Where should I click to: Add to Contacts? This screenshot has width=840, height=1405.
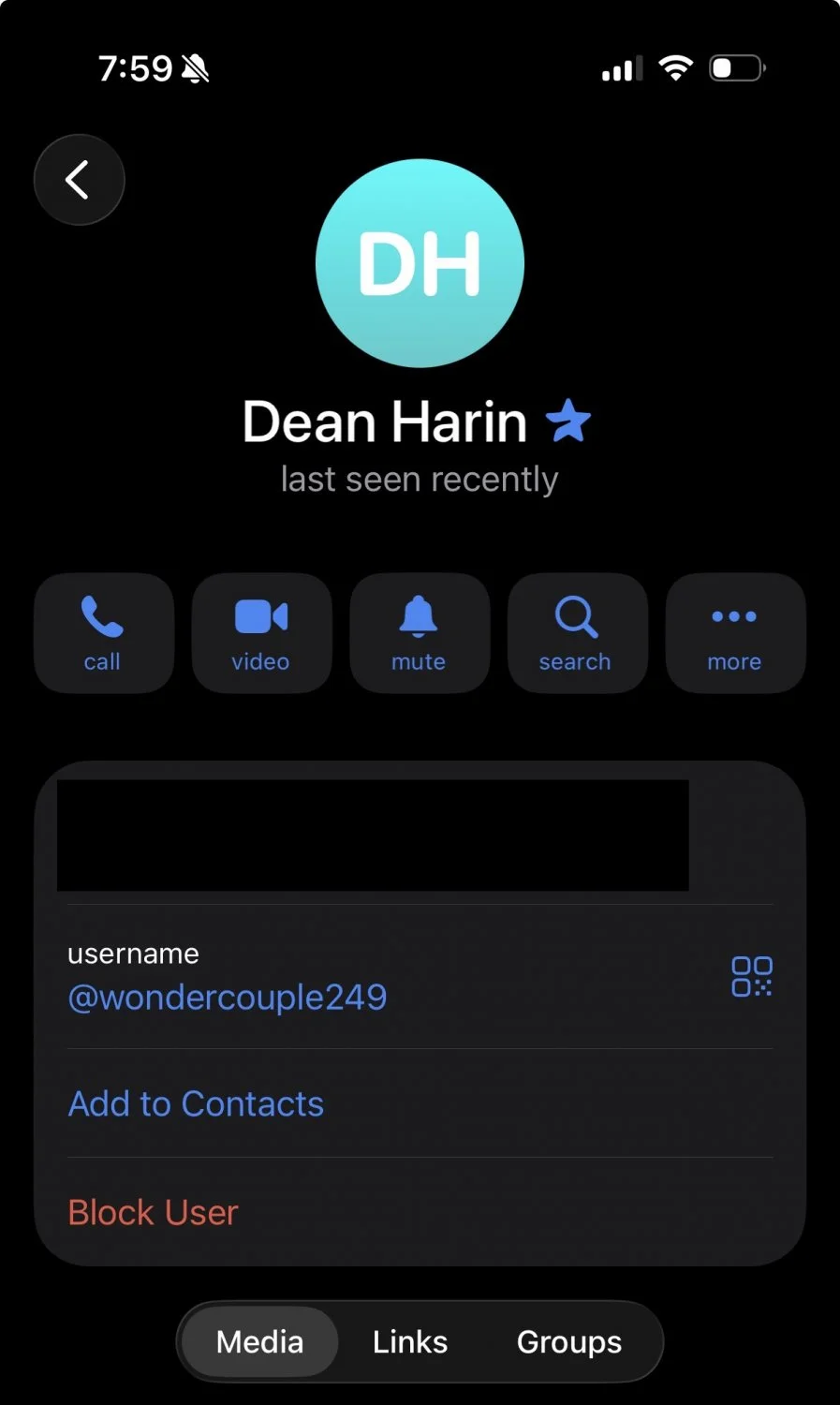point(196,1104)
